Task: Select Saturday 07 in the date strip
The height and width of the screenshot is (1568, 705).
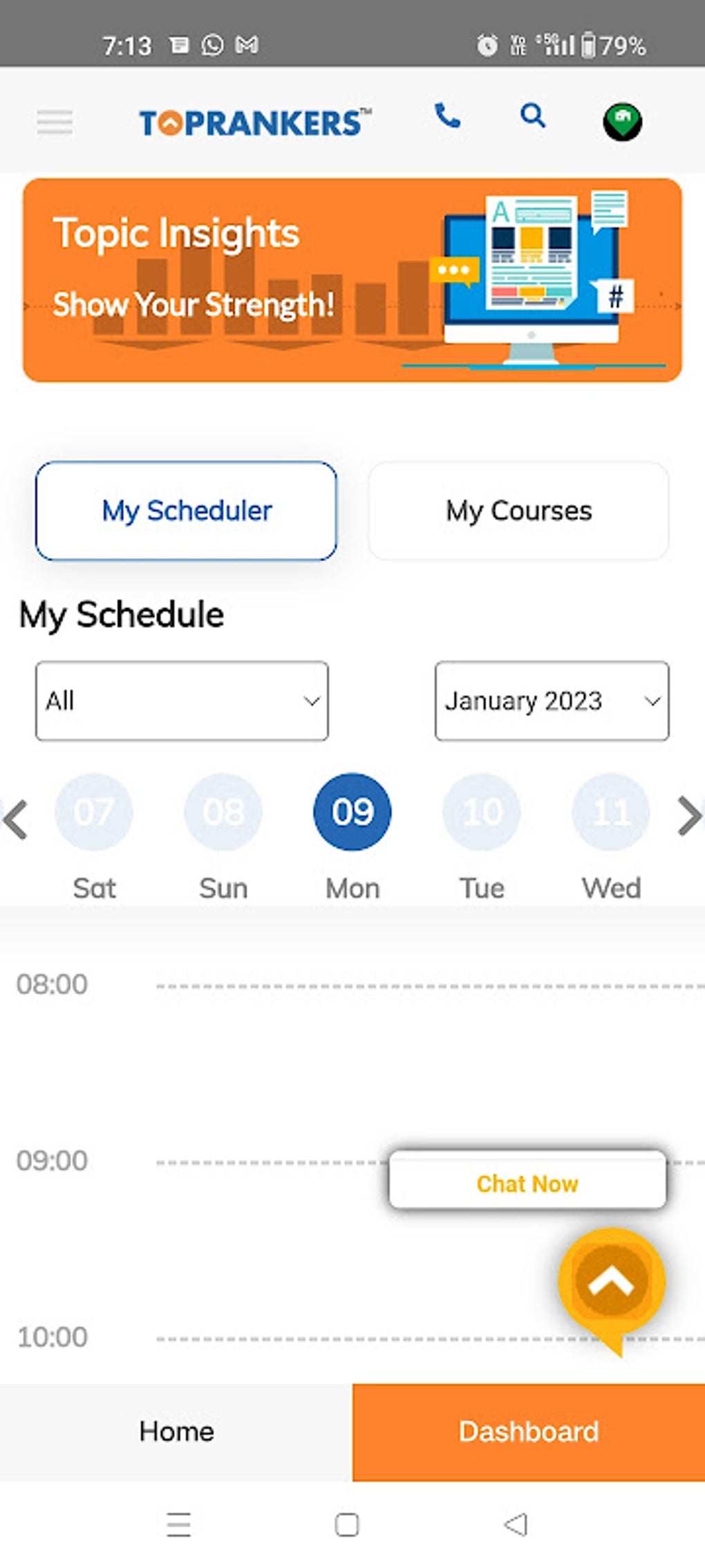Action: coord(93,812)
